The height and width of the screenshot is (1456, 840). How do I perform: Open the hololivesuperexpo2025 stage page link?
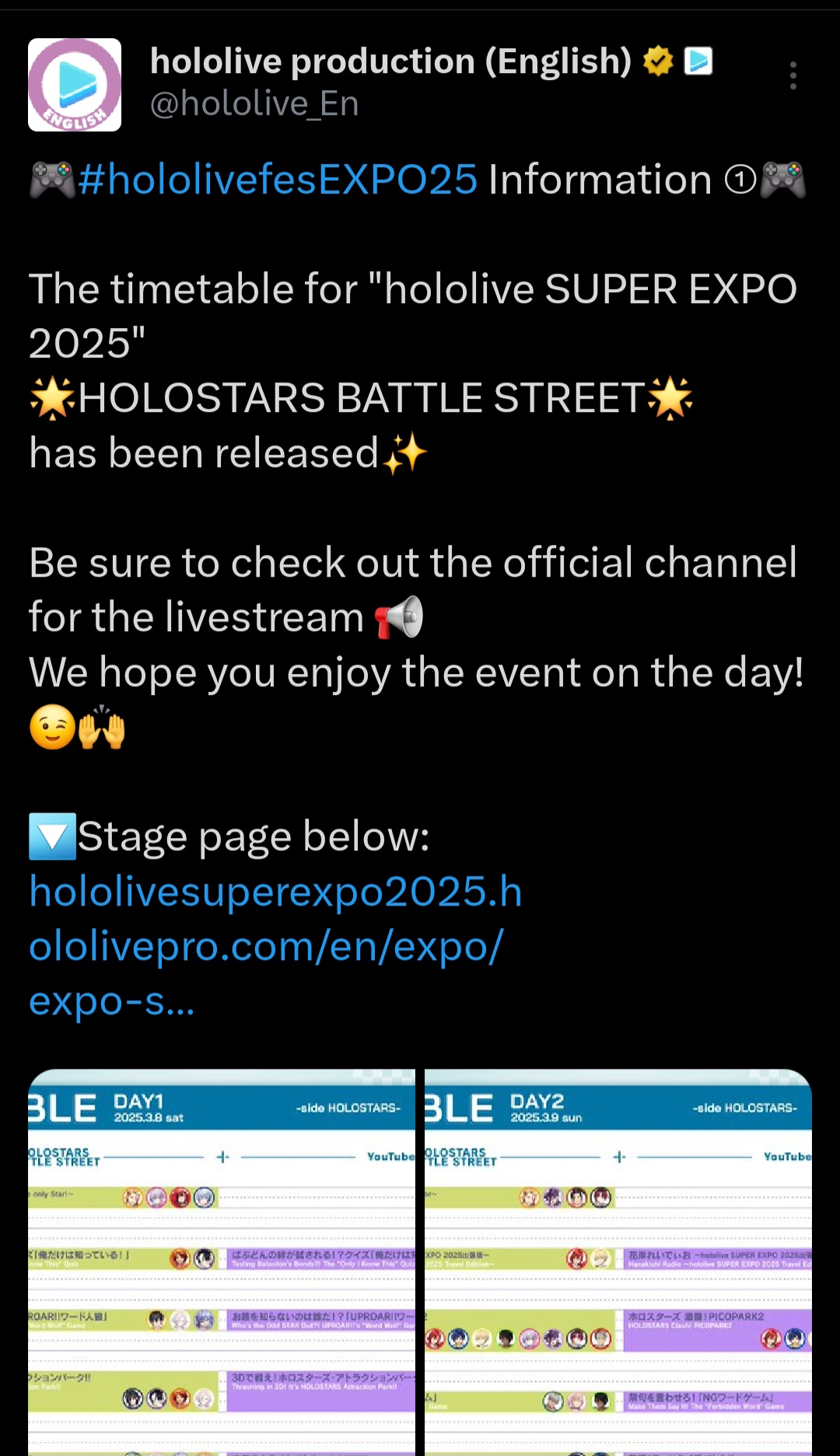(275, 945)
